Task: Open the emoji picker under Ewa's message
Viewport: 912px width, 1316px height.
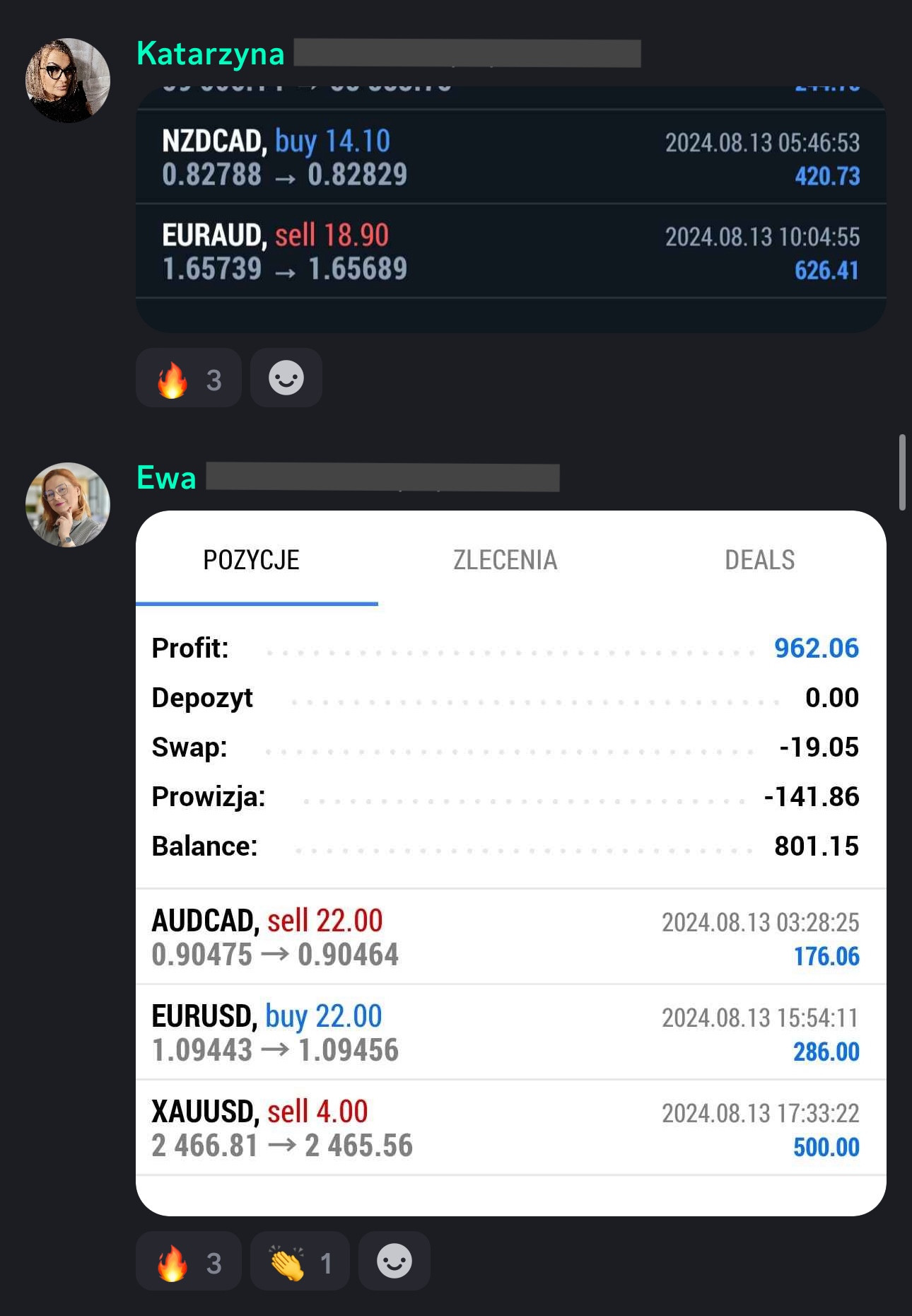Action: pos(394,1262)
